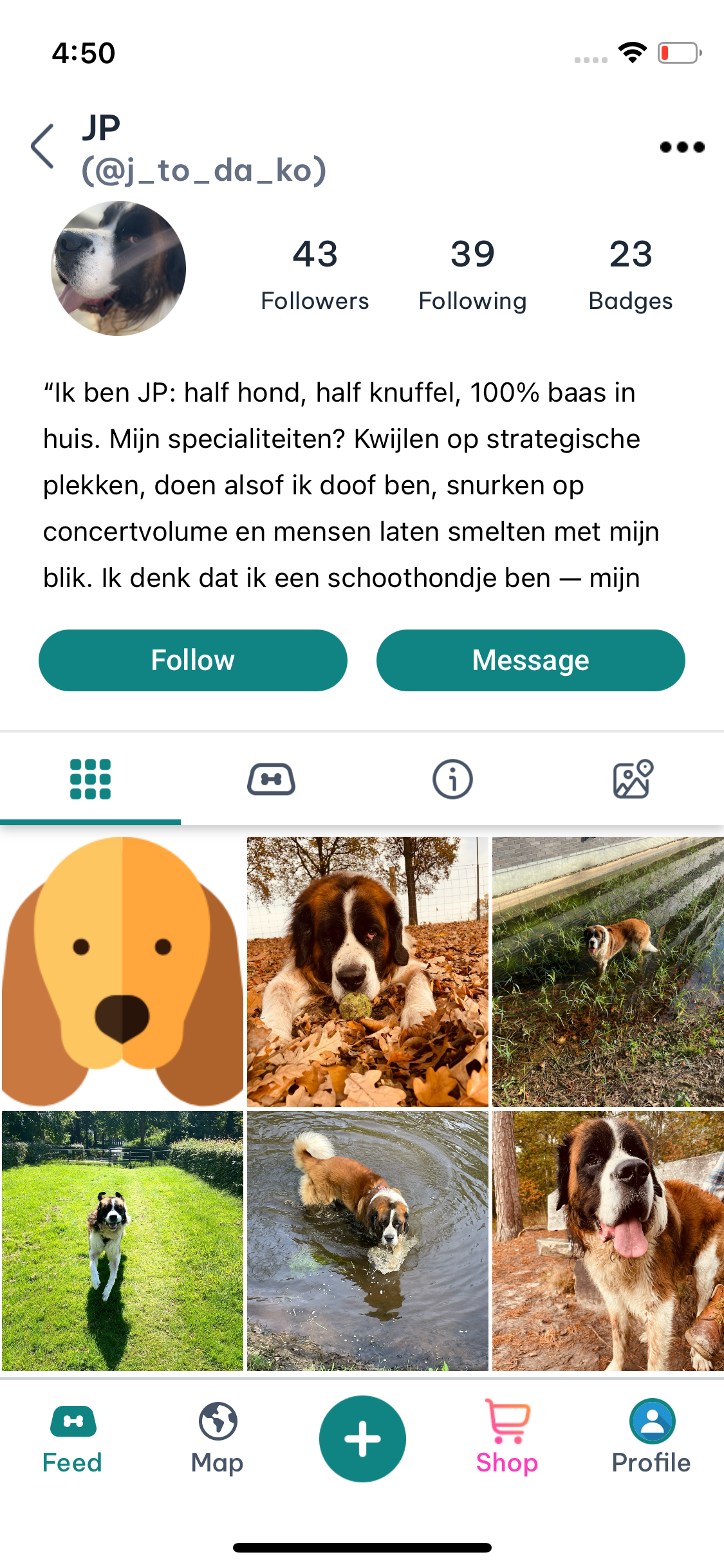
Task: Open the Shop tab
Action: point(506,1440)
